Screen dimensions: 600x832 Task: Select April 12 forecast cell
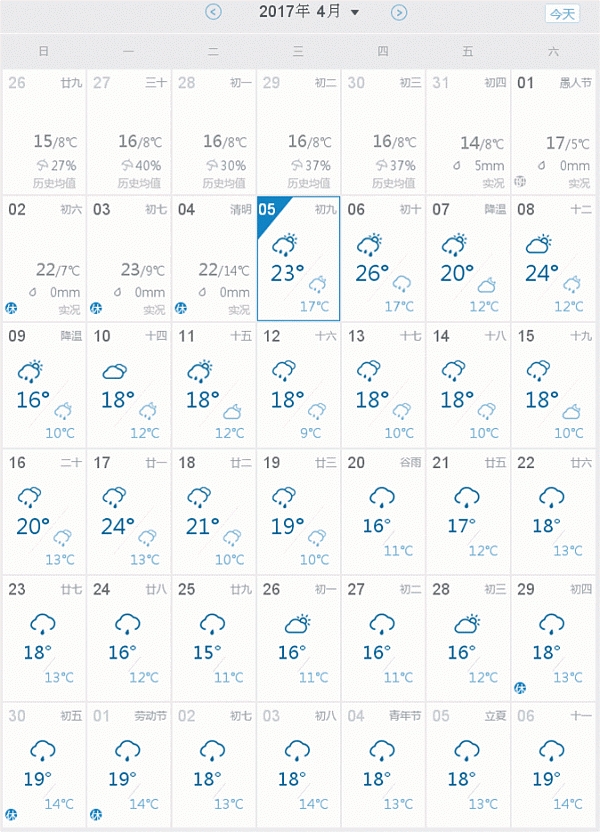(298, 385)
